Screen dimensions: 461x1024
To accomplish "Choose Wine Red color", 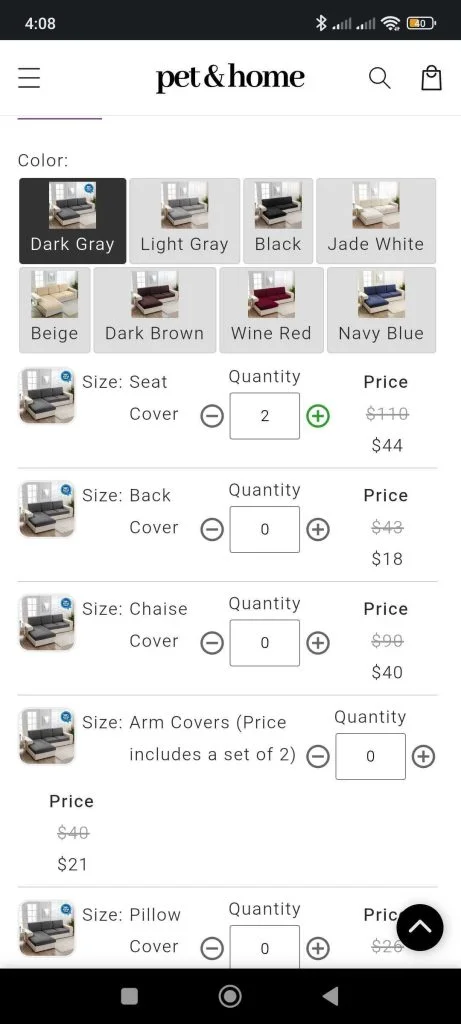I will (x=271, y=310).
